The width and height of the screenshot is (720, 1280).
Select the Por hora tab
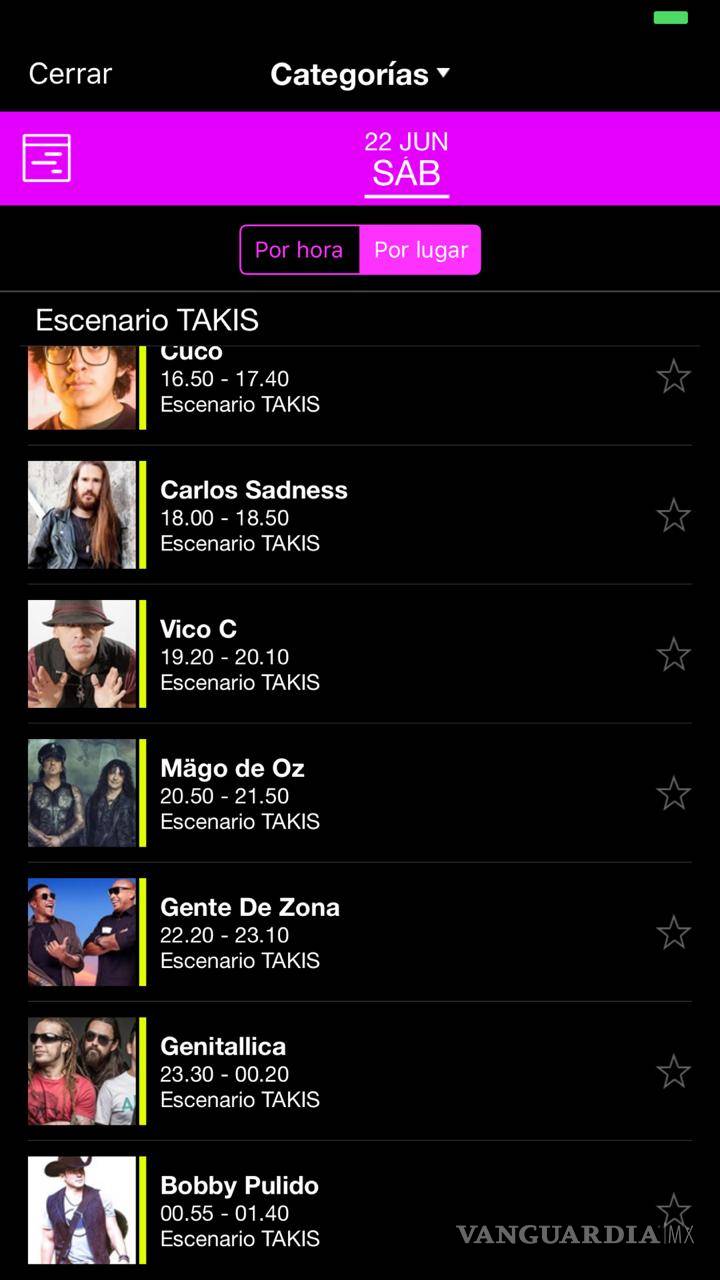300,249
